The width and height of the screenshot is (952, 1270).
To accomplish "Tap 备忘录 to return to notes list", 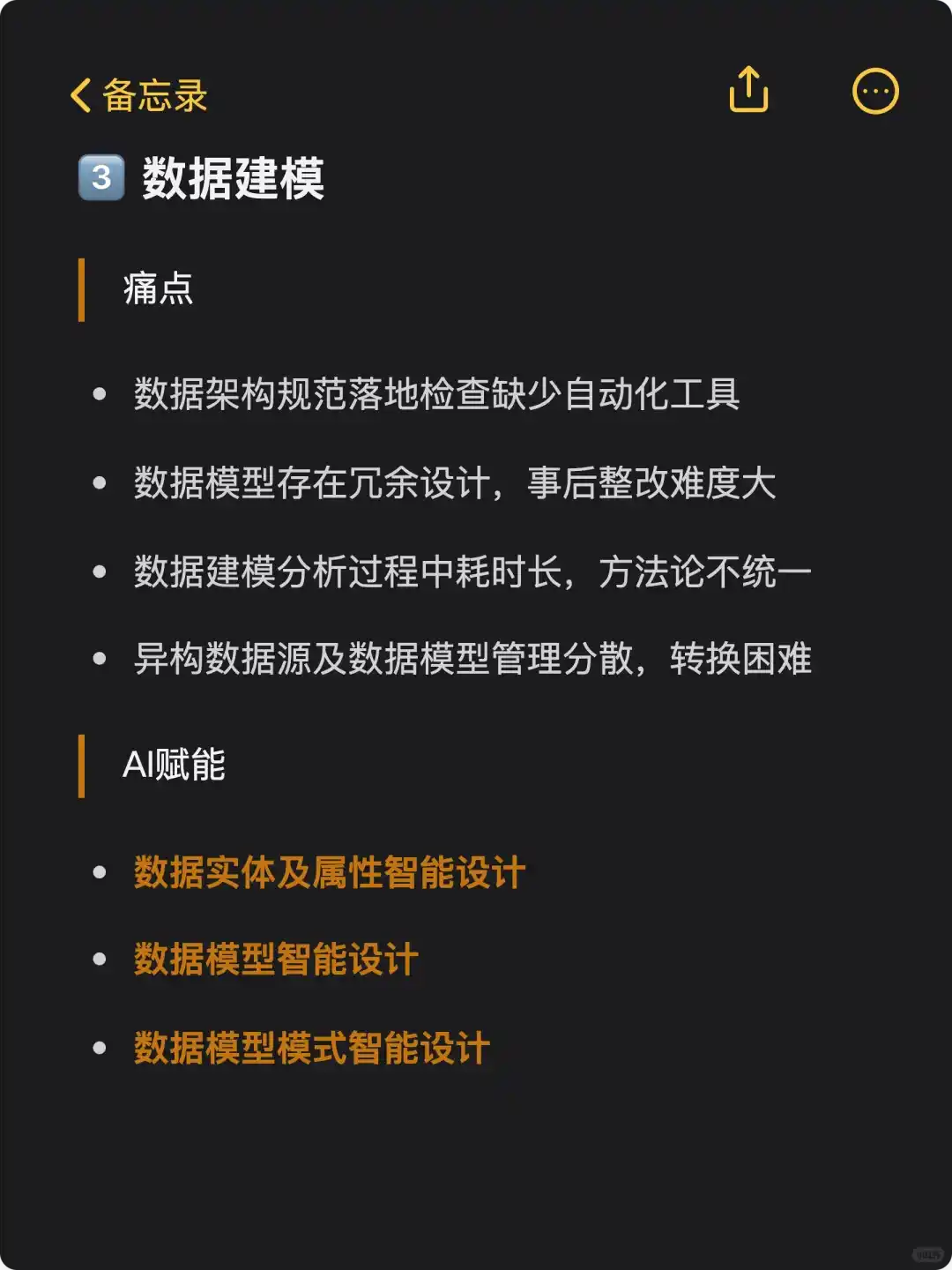I will click(154, 97).
